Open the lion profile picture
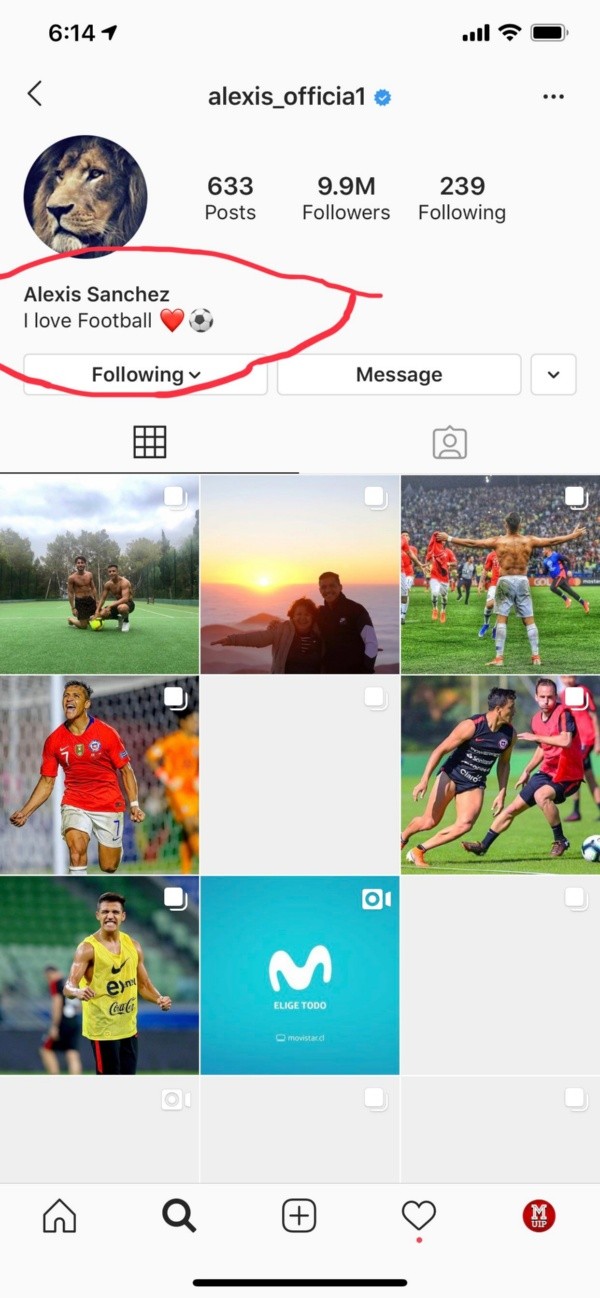 85,197
